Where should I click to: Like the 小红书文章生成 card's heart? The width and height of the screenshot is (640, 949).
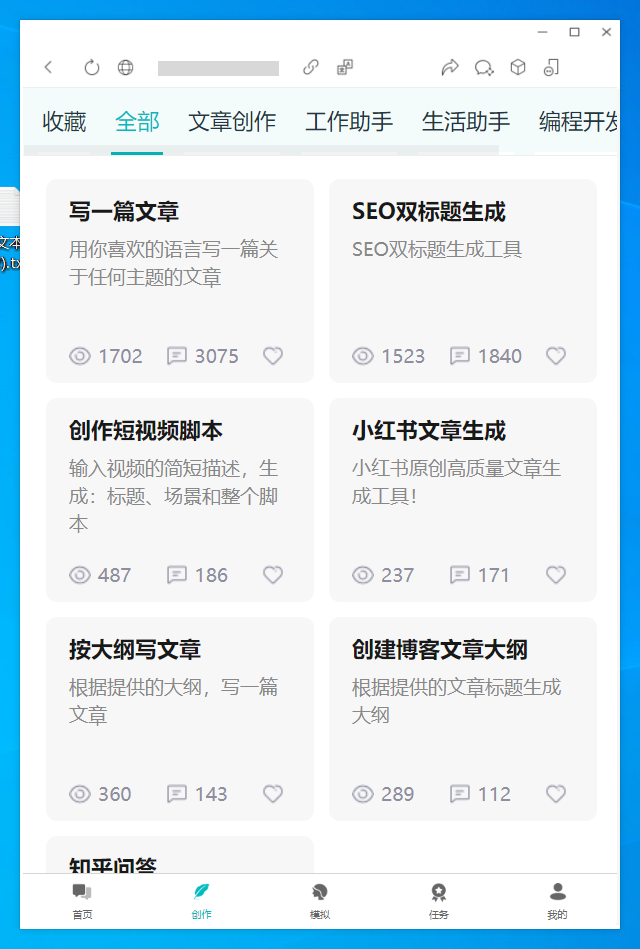click(x=556, y=575)
